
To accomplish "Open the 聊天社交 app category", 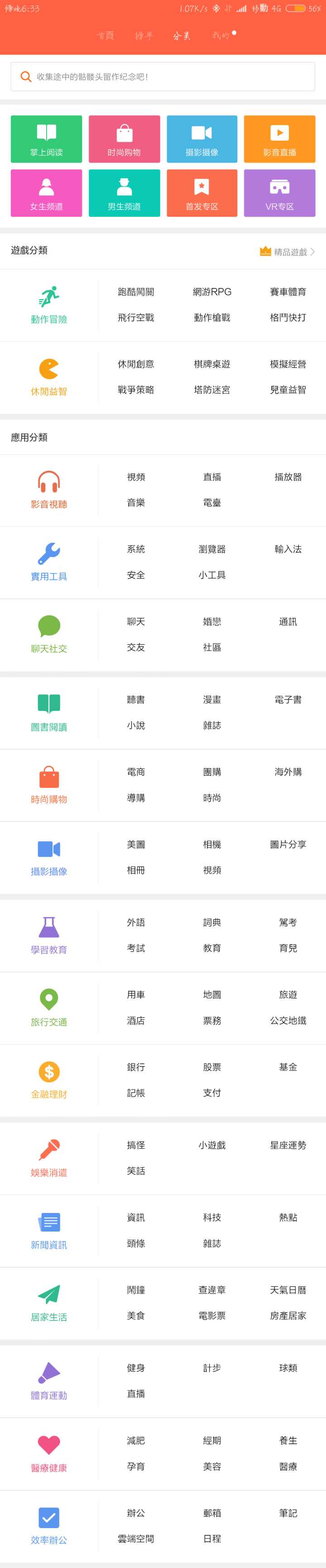I will pos(48,635).
